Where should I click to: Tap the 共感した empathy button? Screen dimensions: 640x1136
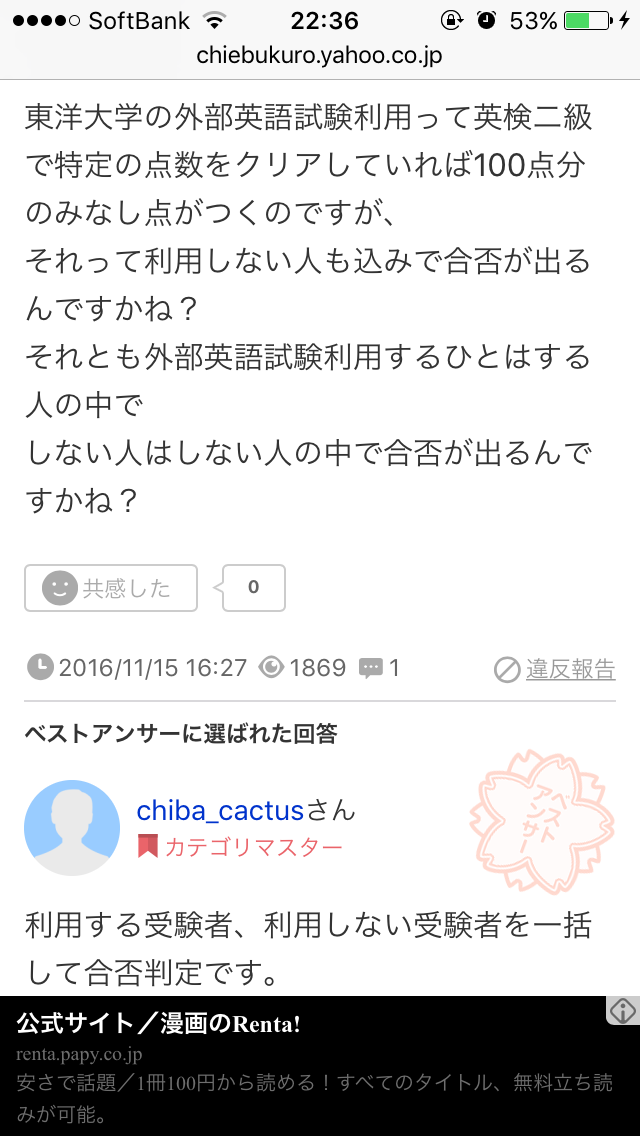click(x=111, y=588)
